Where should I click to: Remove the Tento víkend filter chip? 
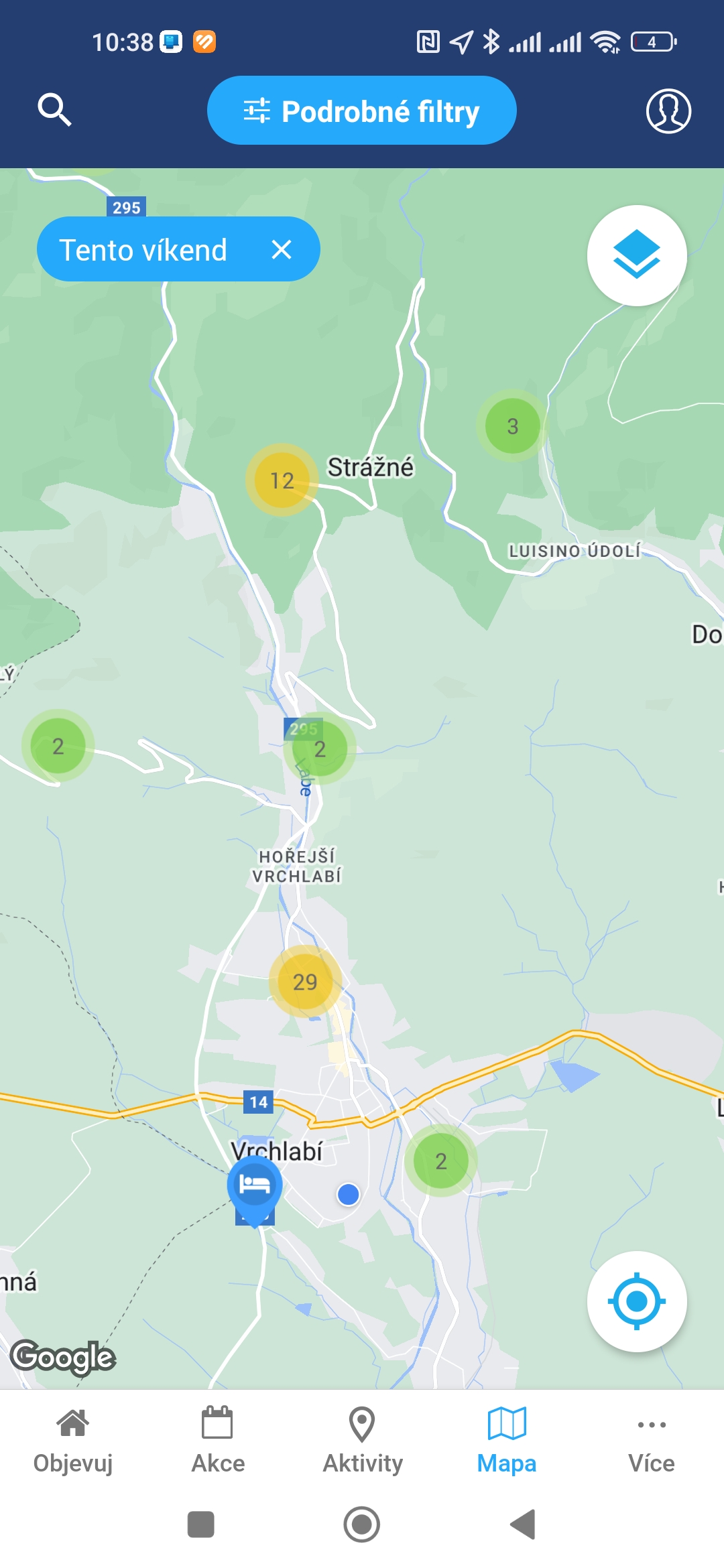tap(282, 249)
